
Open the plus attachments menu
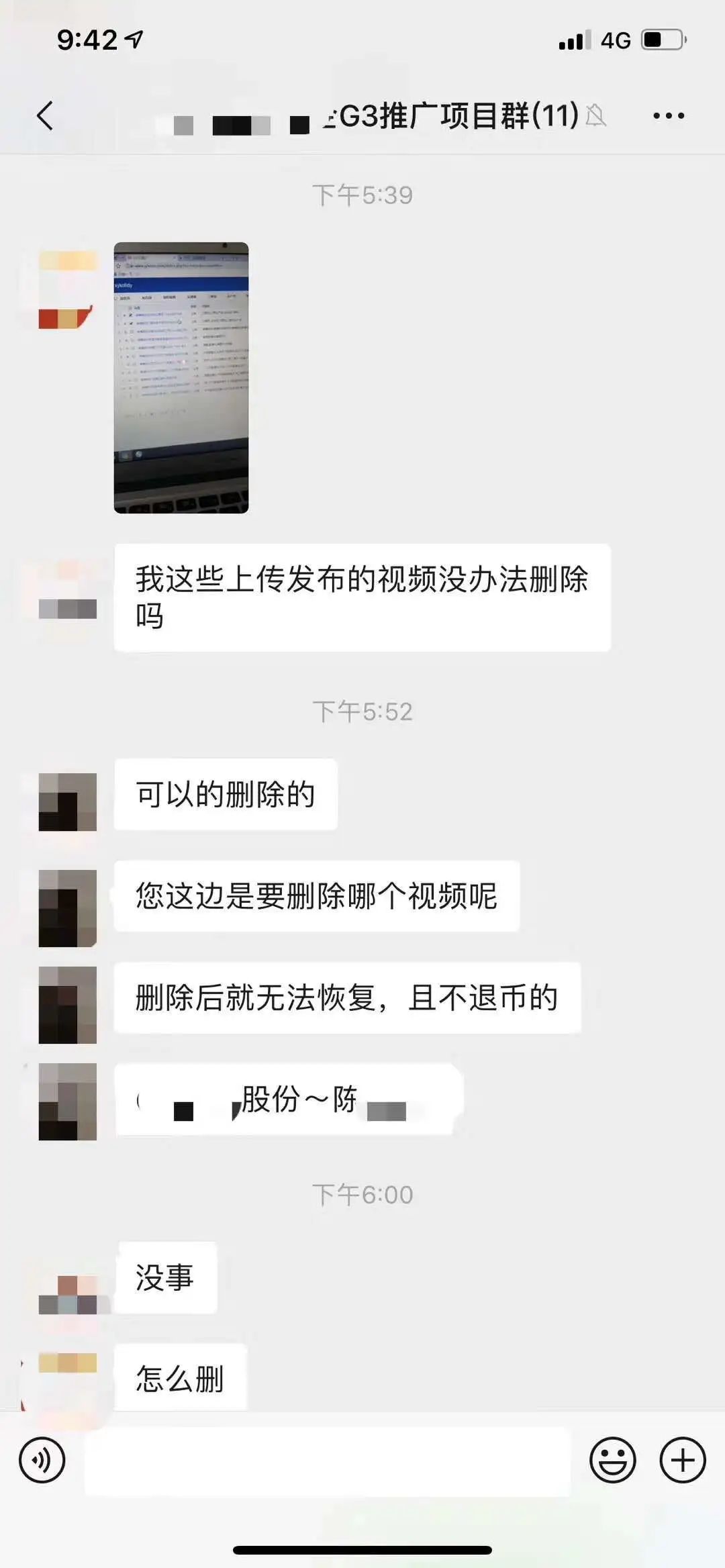pyautogui.click(x=683, y=1460)
